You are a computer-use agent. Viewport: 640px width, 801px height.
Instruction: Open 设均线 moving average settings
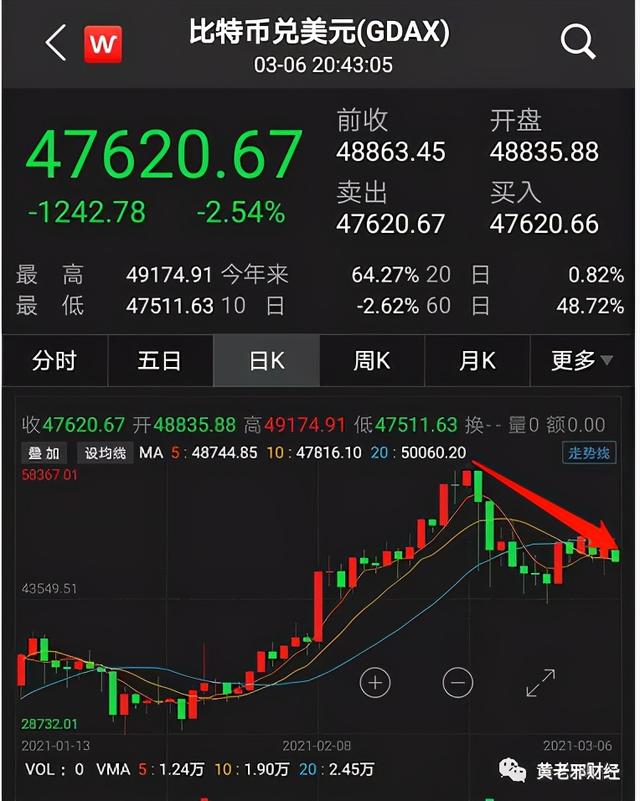105,453
